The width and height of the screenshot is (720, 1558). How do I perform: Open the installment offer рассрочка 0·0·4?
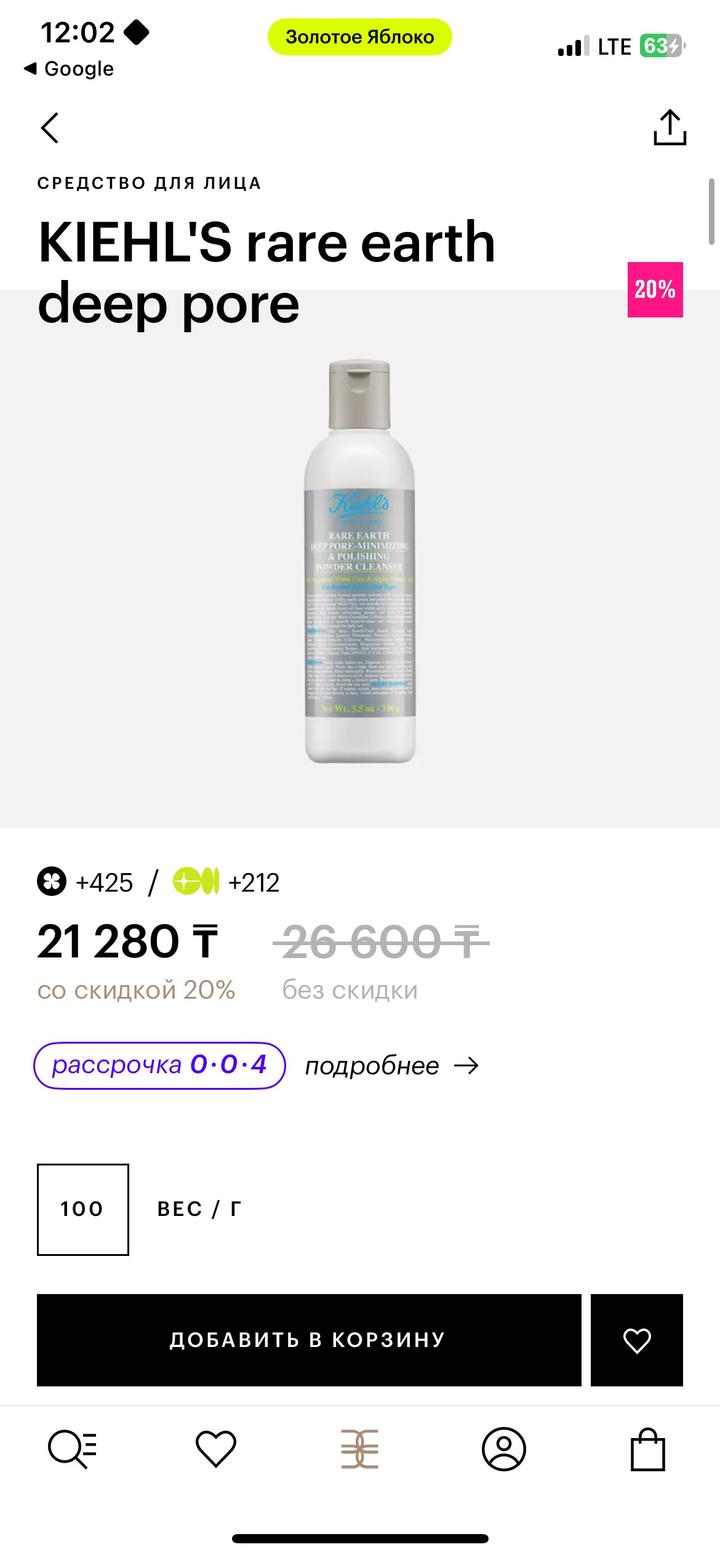(160, 1065)
